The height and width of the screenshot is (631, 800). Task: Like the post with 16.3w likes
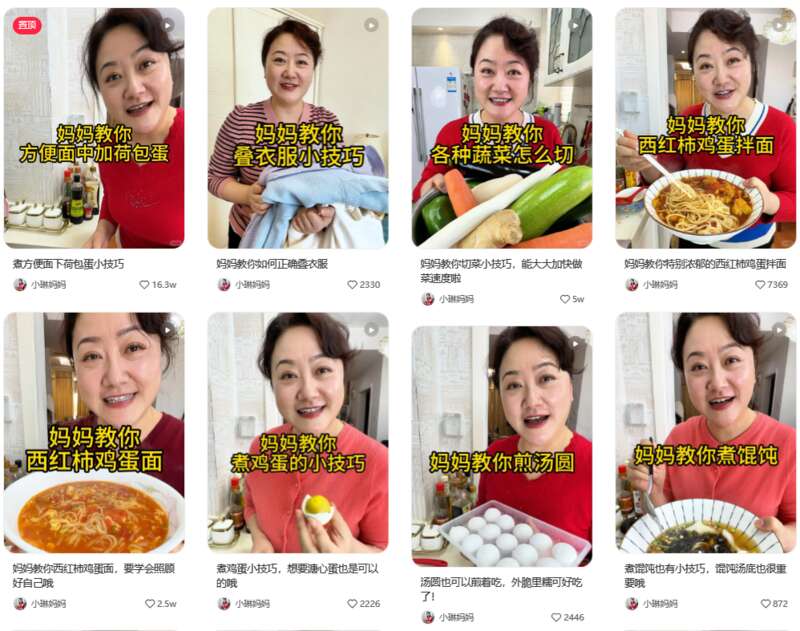145,285
